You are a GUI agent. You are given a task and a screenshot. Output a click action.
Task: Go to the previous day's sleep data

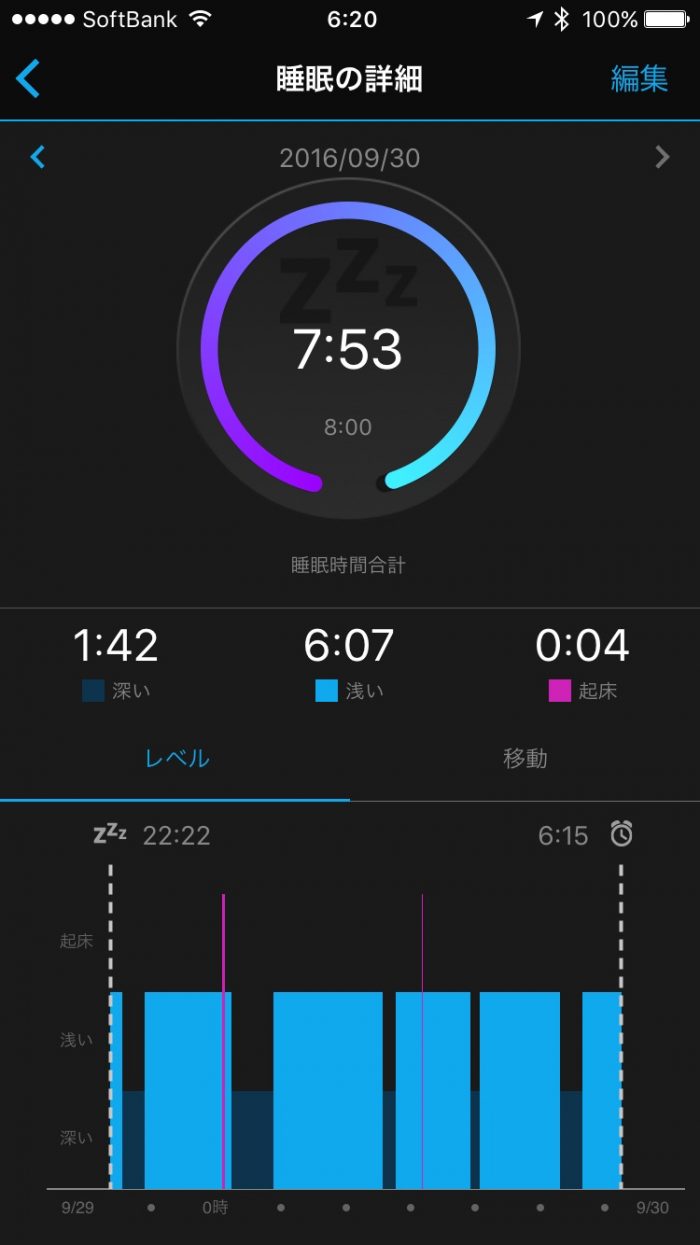tap(38, 157)
